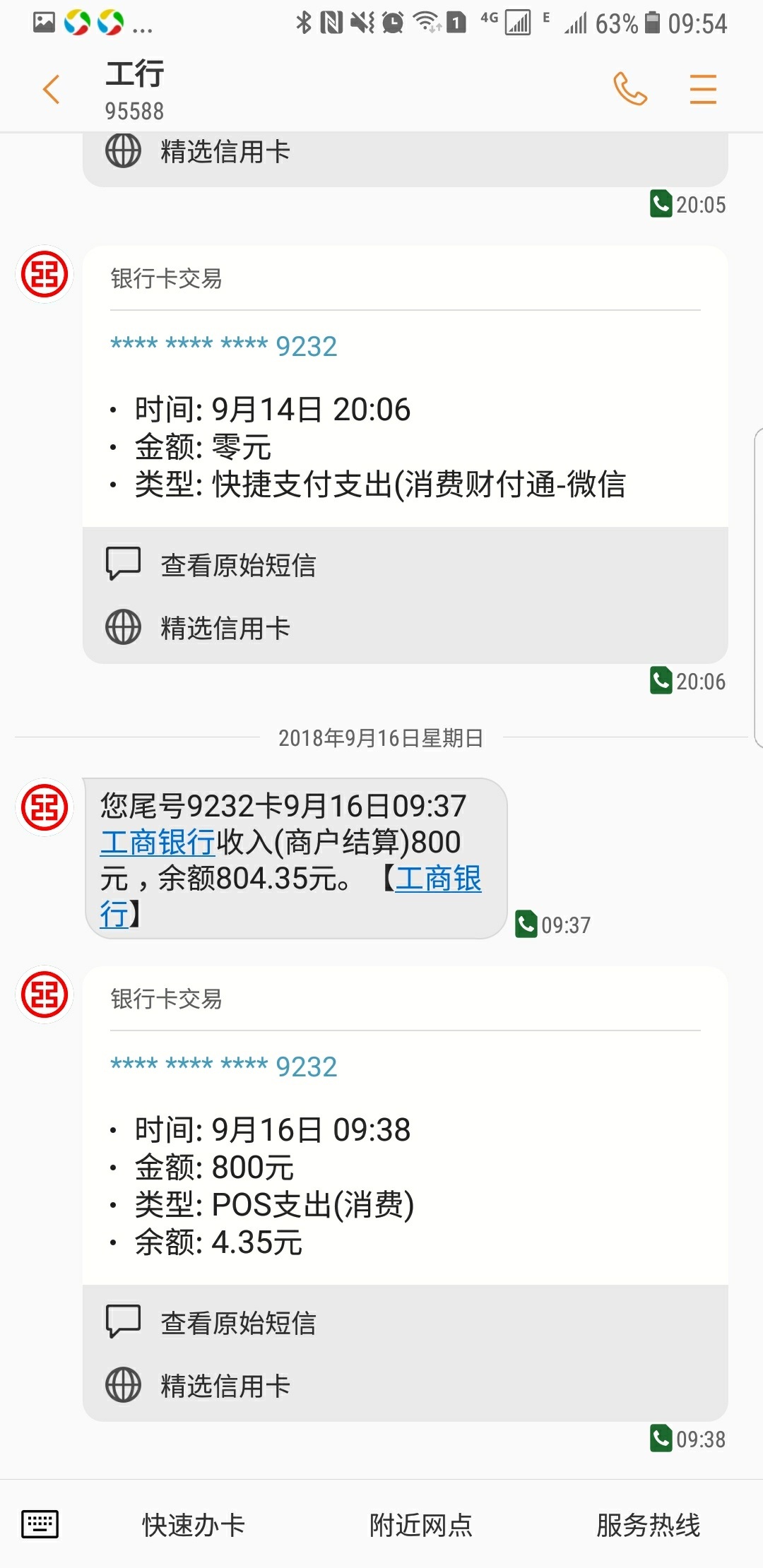View original SMS for the 9月16日 09:38 transaction
Image resolution: width=763 pixels, height=1568 pixels.
[x=405, y=1322]
